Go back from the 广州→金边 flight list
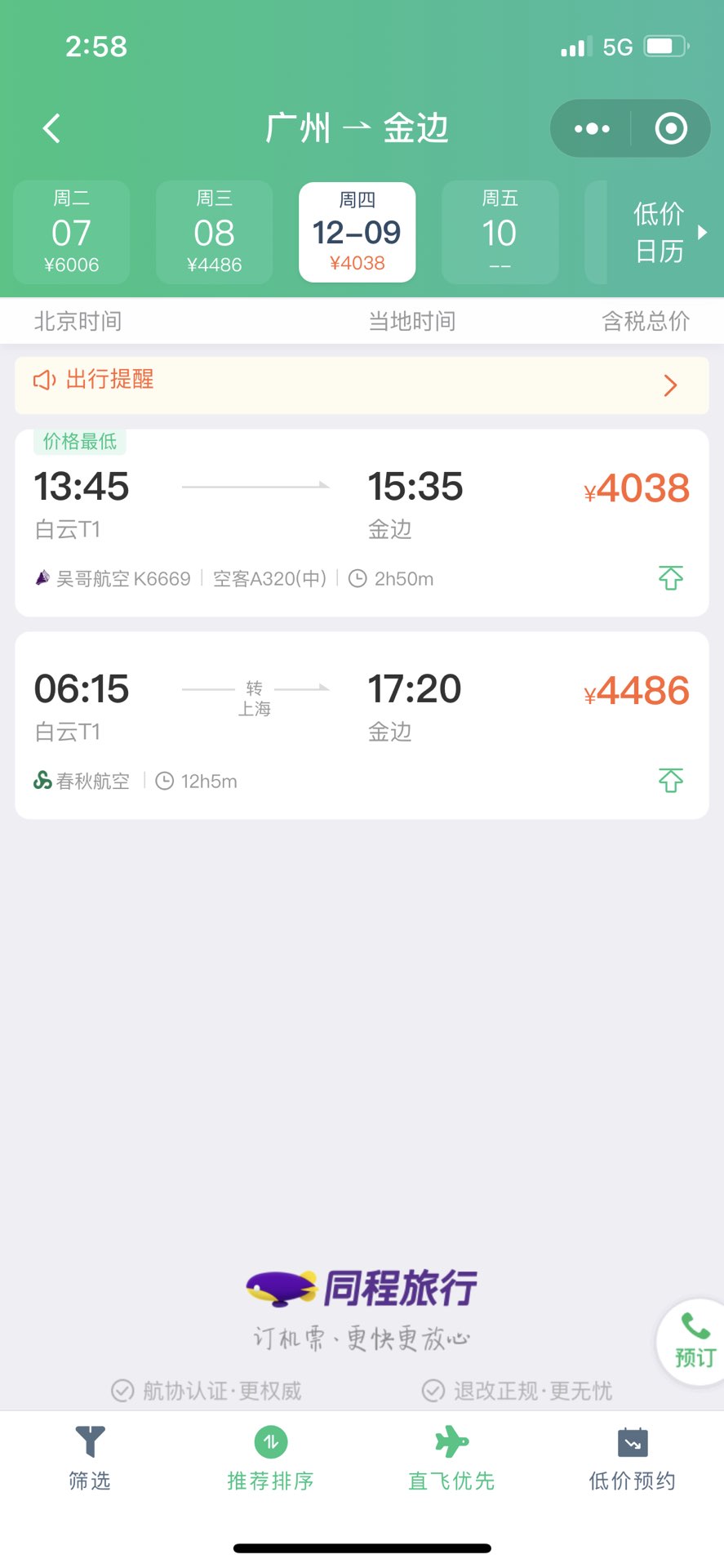The image size is (724, 1568). pyautogui.click(x=51, y=128)
